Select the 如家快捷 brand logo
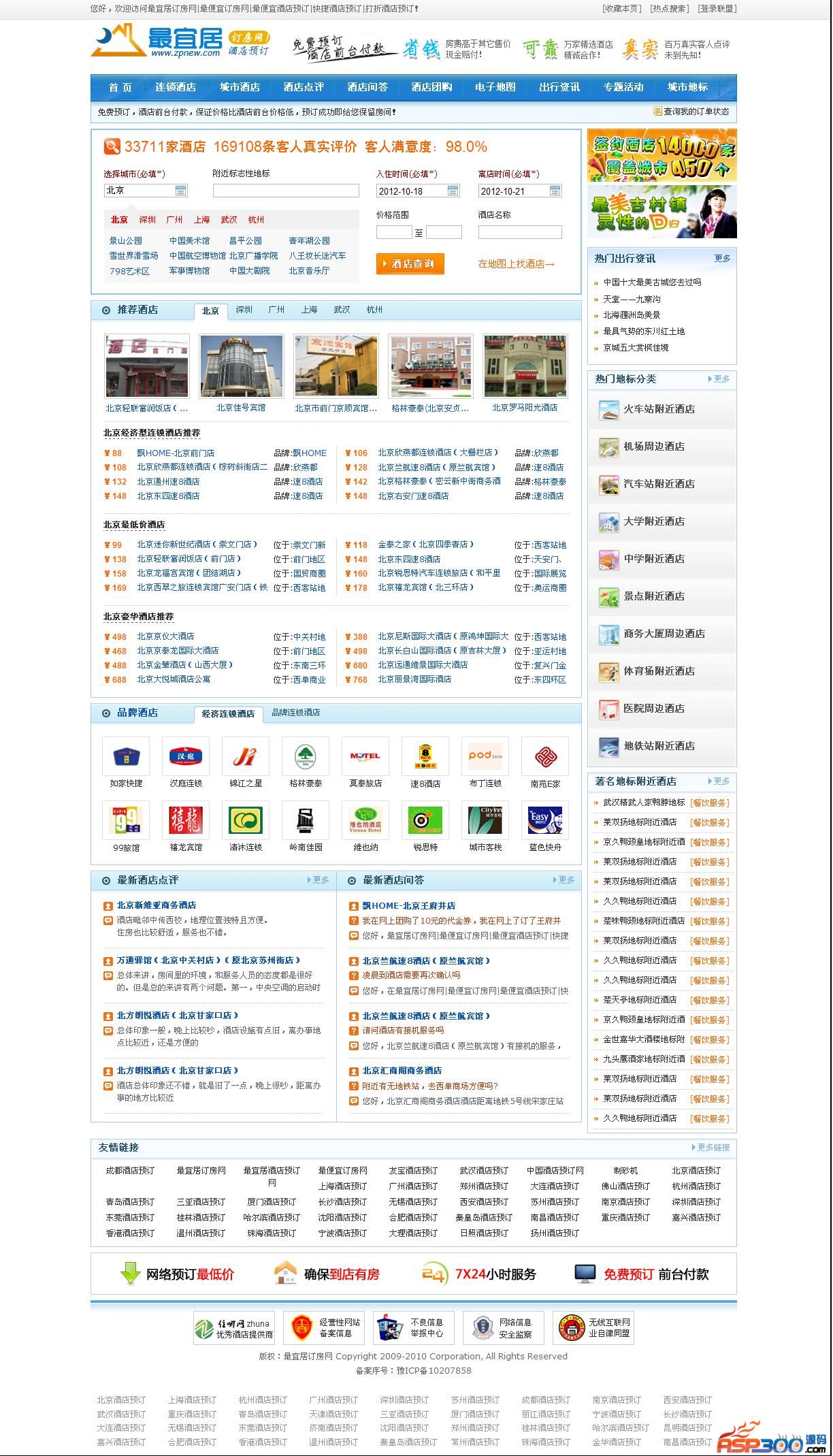 [x=126, y=757]
